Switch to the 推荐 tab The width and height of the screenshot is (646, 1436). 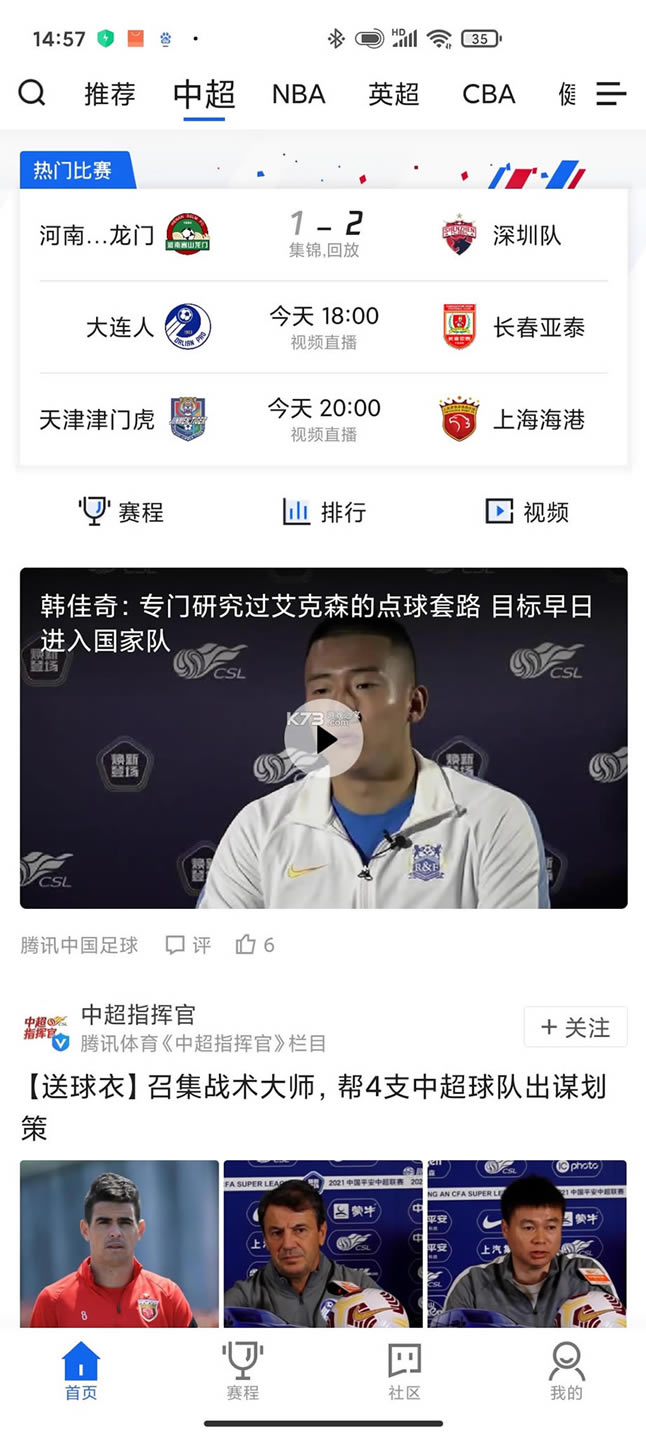pyautogui.click(x=109, y=94)
